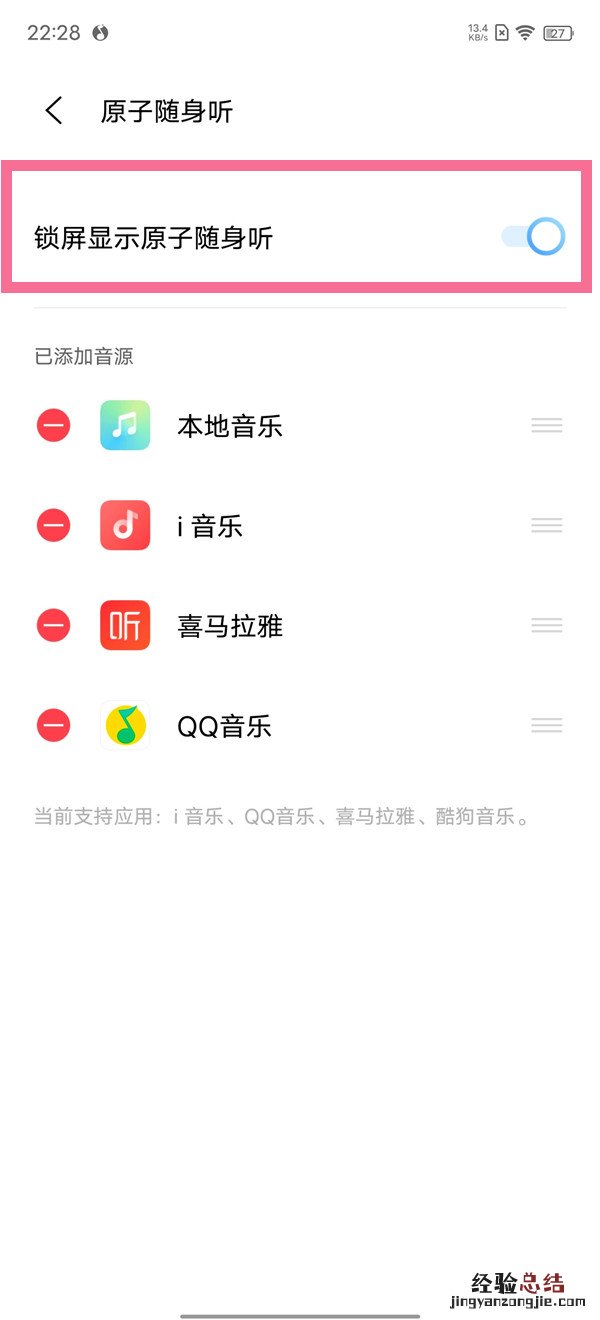Tap the reorder handle for 喜马拉雅
The image size is (600, 1320).
[x=546, y=626]
